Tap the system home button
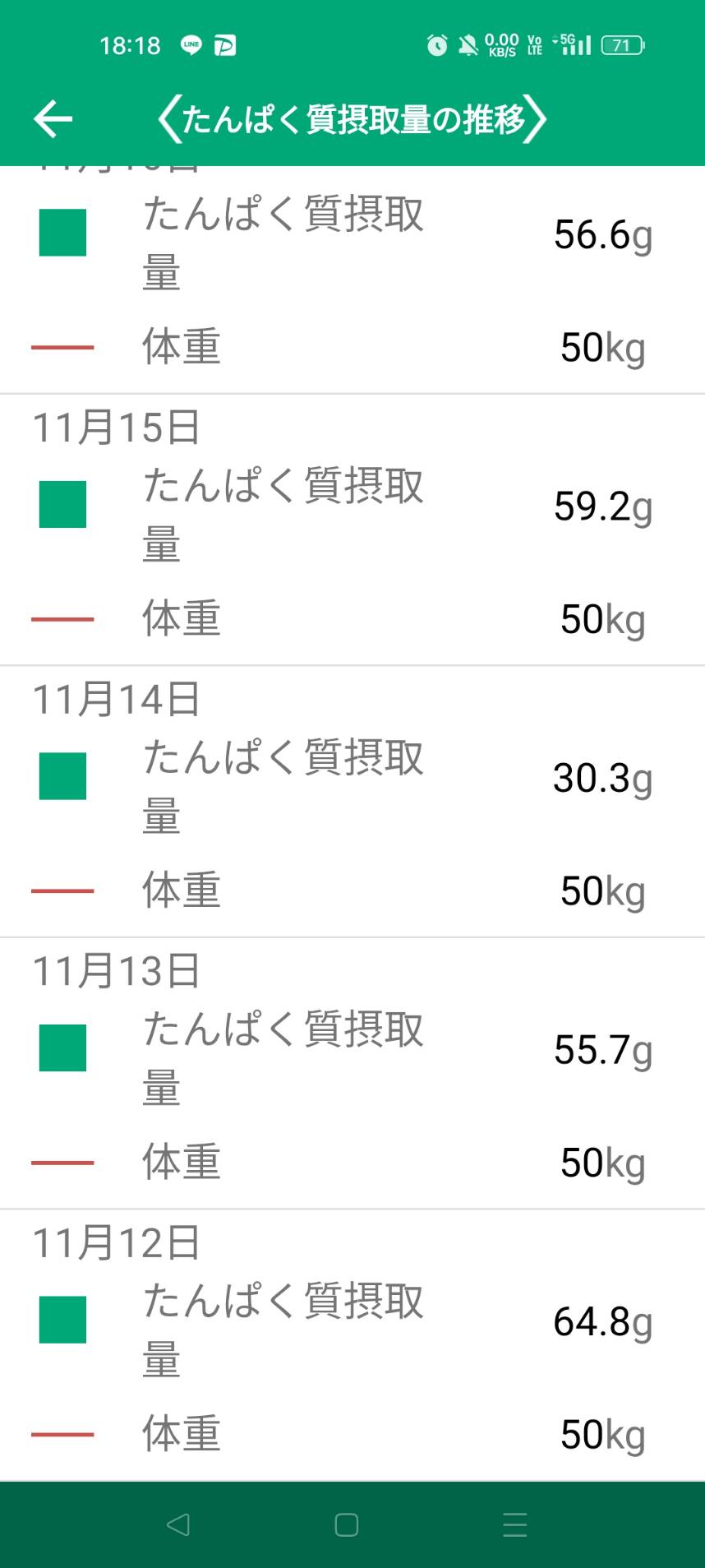Viewport: 705px width, 1568px height. point(347,1524)
